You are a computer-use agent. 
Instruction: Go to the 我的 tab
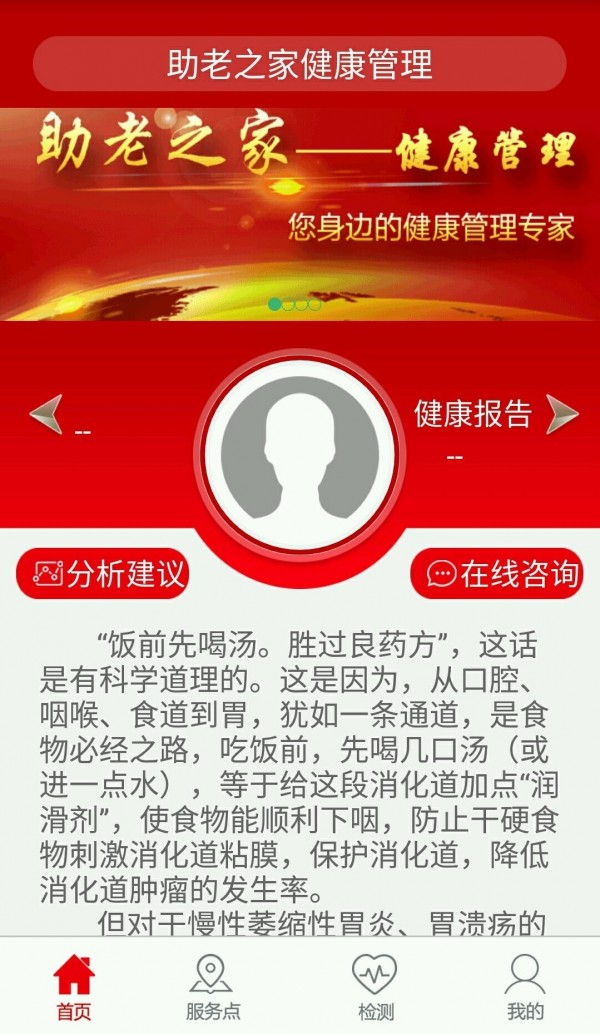pyautogui.click(x=525, y=986)
